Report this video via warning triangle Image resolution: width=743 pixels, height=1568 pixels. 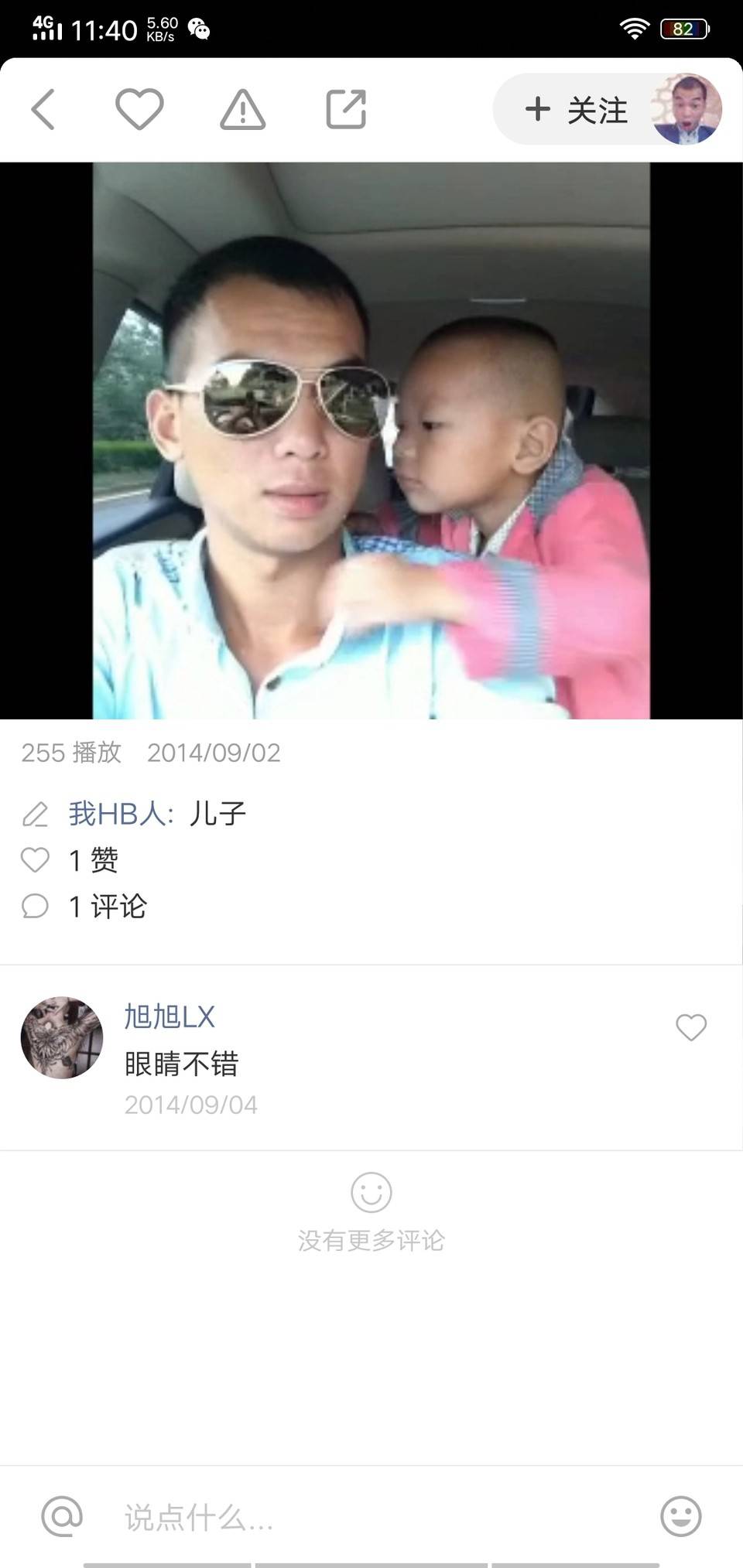tap(243, 109)
